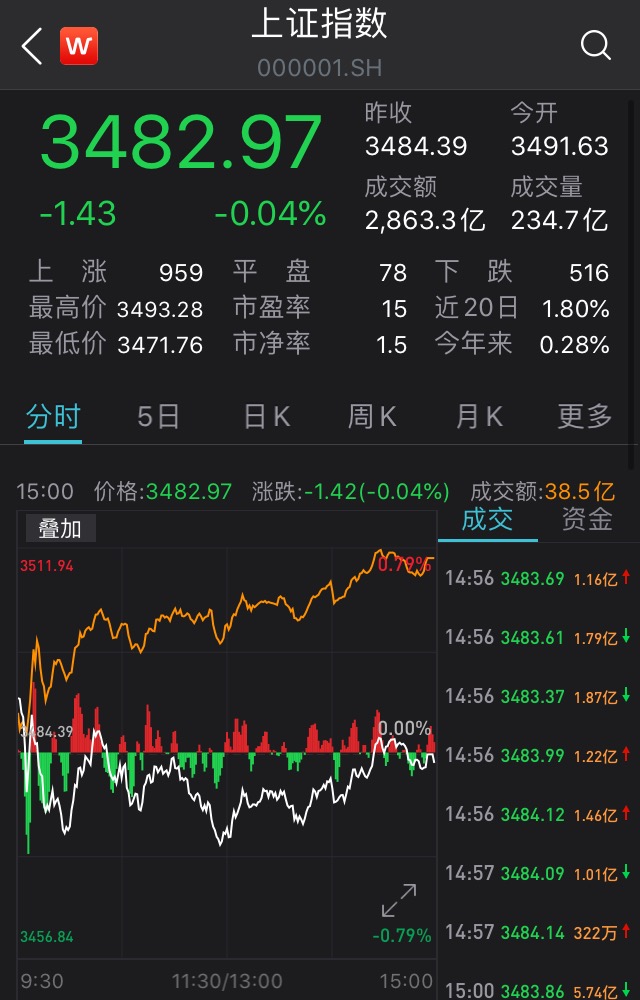Switch to the 分时 chart tab
Viewport: 640px width, 1000px height.
pos(53,417)
